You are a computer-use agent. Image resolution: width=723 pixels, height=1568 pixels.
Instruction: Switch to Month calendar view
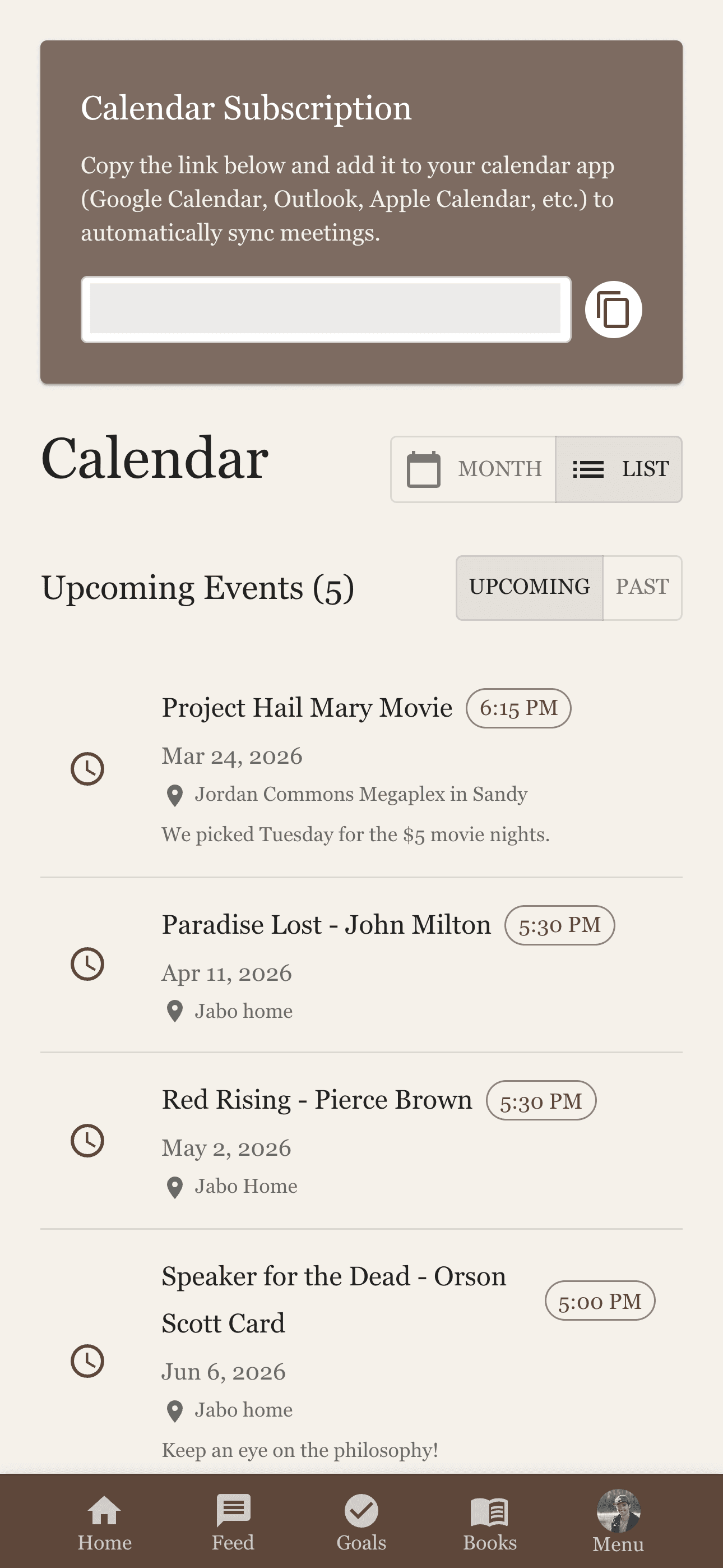(x=472, y=469)
